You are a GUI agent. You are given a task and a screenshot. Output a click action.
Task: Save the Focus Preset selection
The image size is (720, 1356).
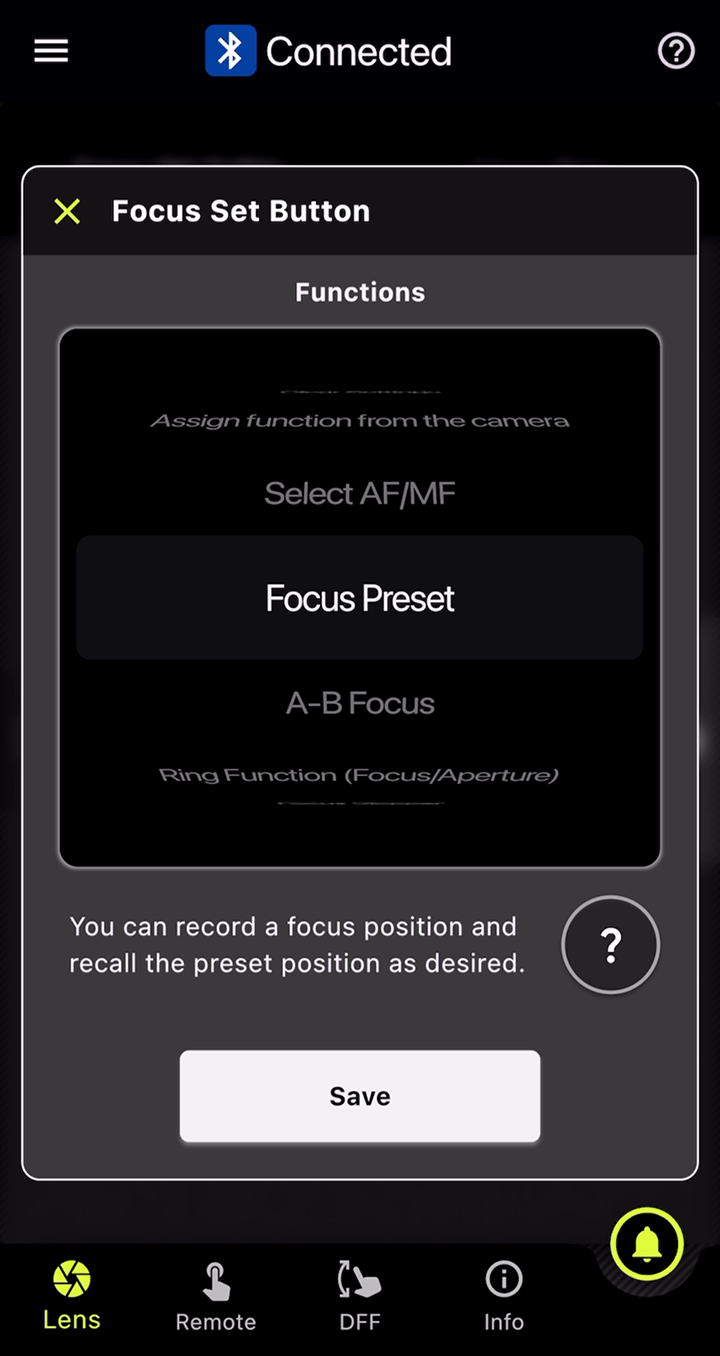tap(360, 1096)
